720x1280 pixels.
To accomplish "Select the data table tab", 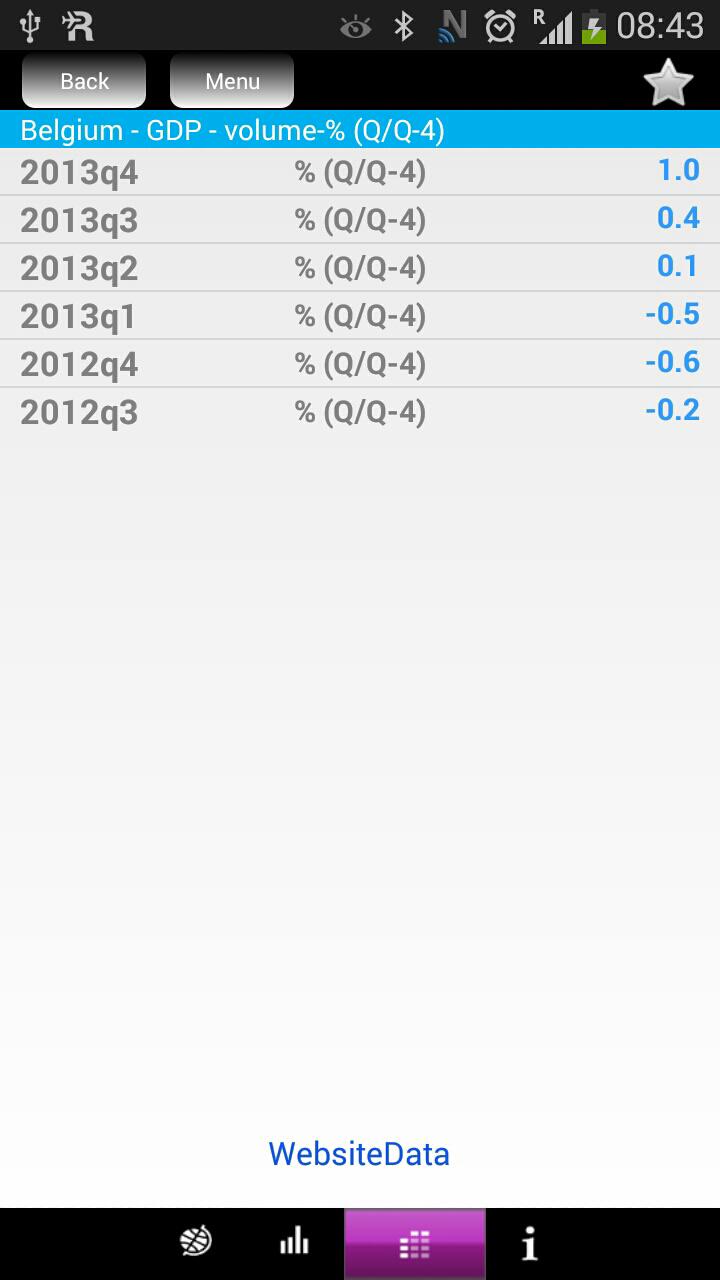I will tap(414, 1244).
